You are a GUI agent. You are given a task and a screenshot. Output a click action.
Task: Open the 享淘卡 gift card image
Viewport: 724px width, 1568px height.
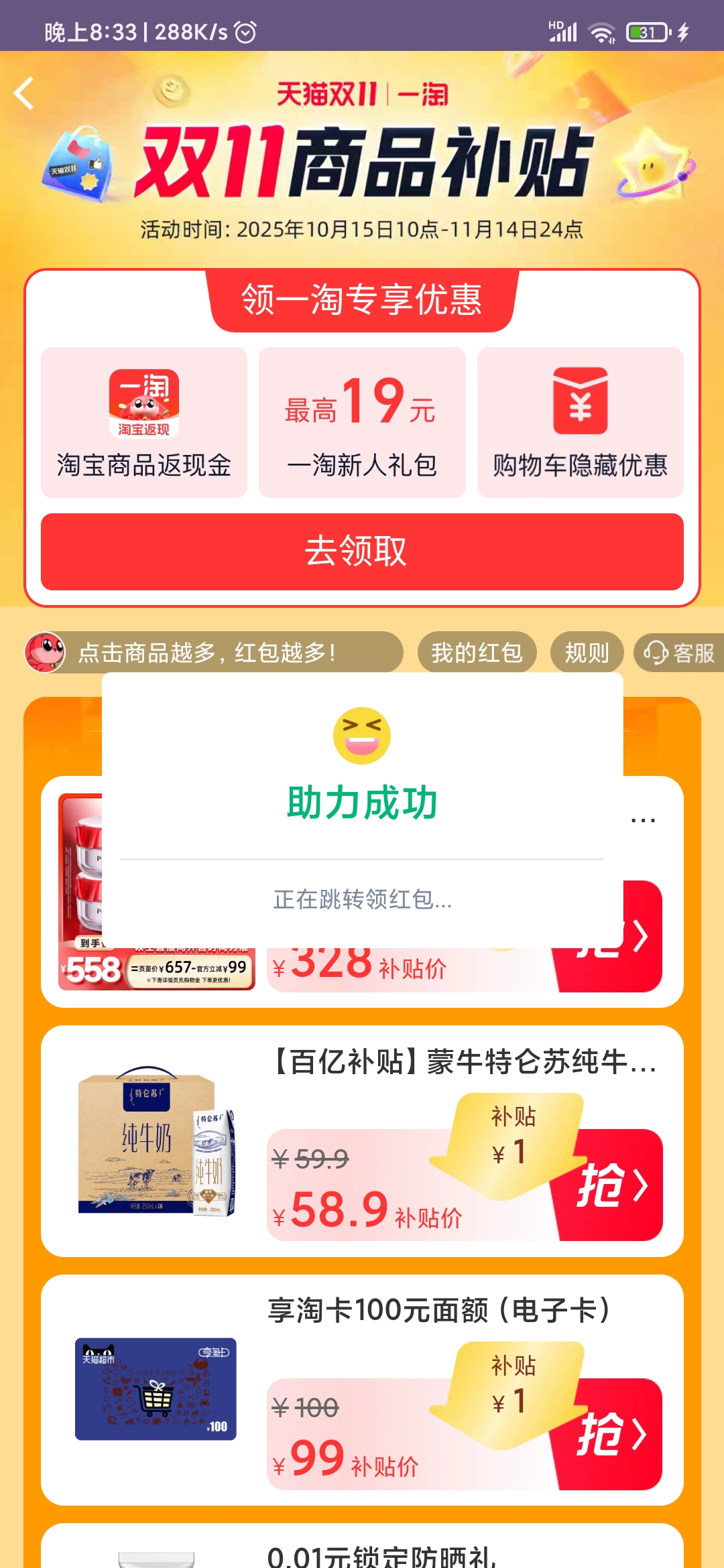click(156, 1389)
